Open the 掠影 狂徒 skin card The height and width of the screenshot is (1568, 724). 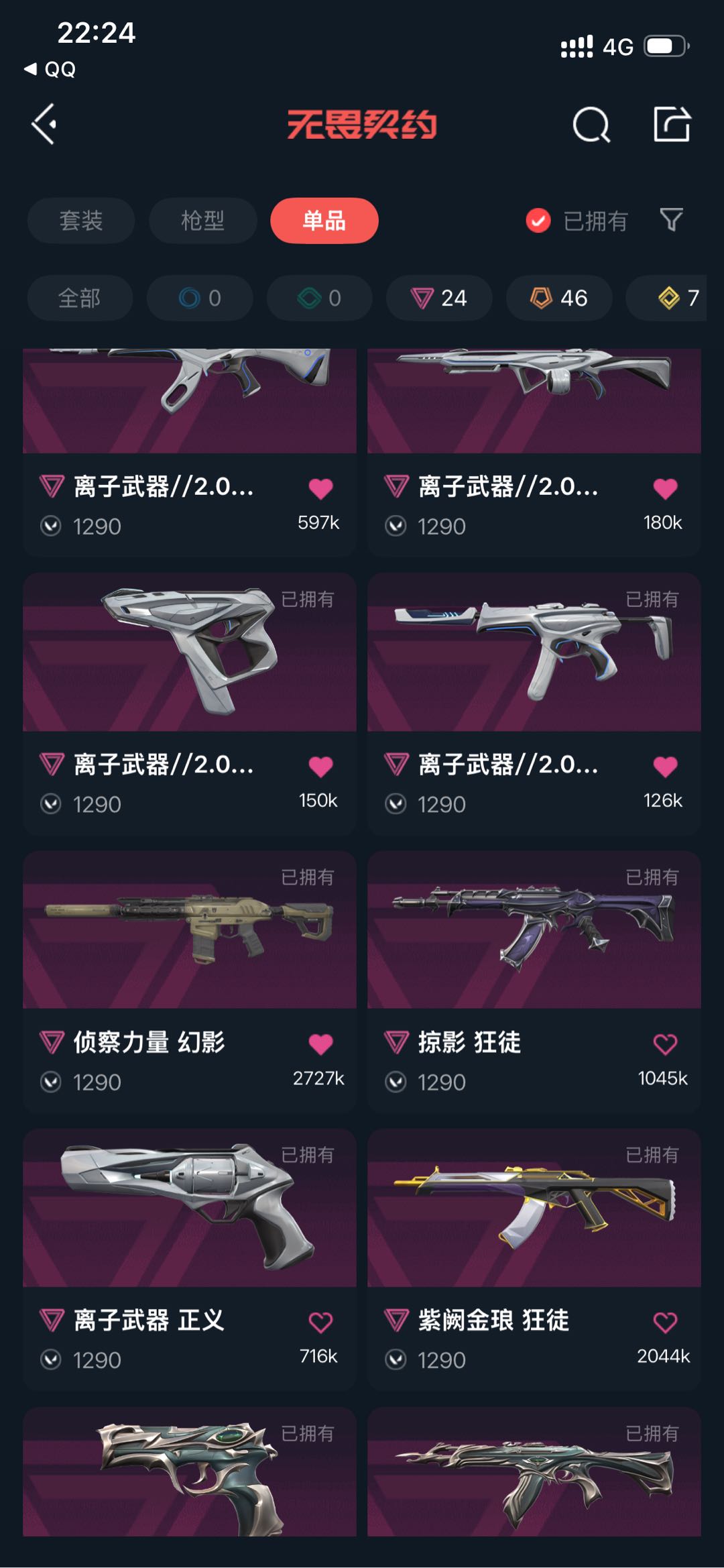click(534, 982)
